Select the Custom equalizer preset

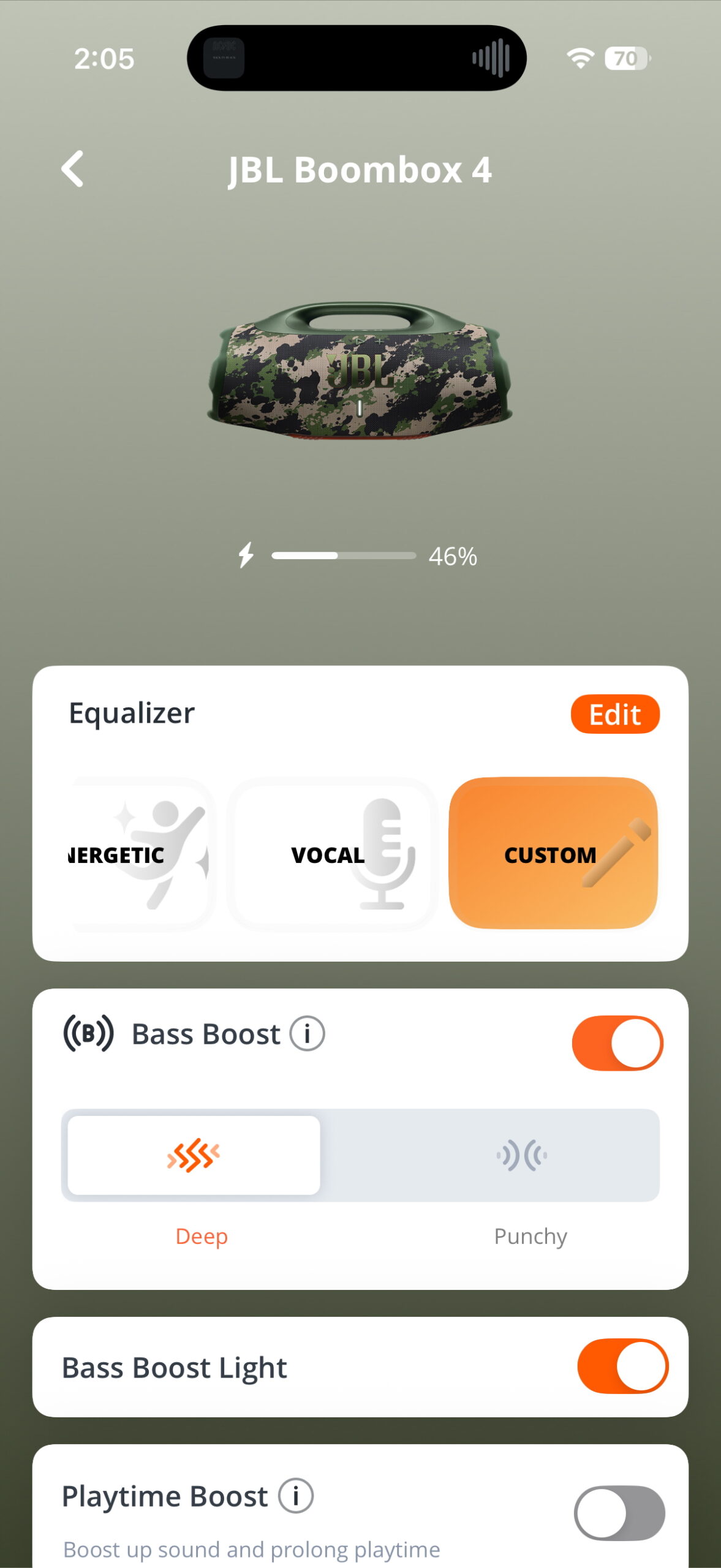[x=553, y=856]
